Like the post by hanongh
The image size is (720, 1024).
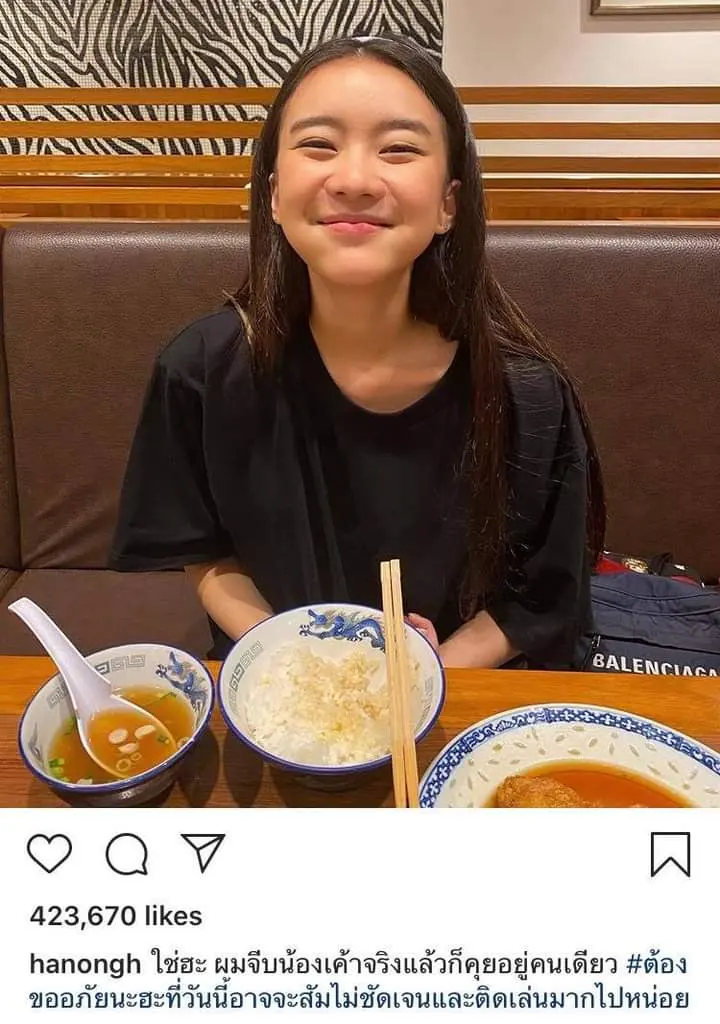pyautogui.click(x=49, y=854)
